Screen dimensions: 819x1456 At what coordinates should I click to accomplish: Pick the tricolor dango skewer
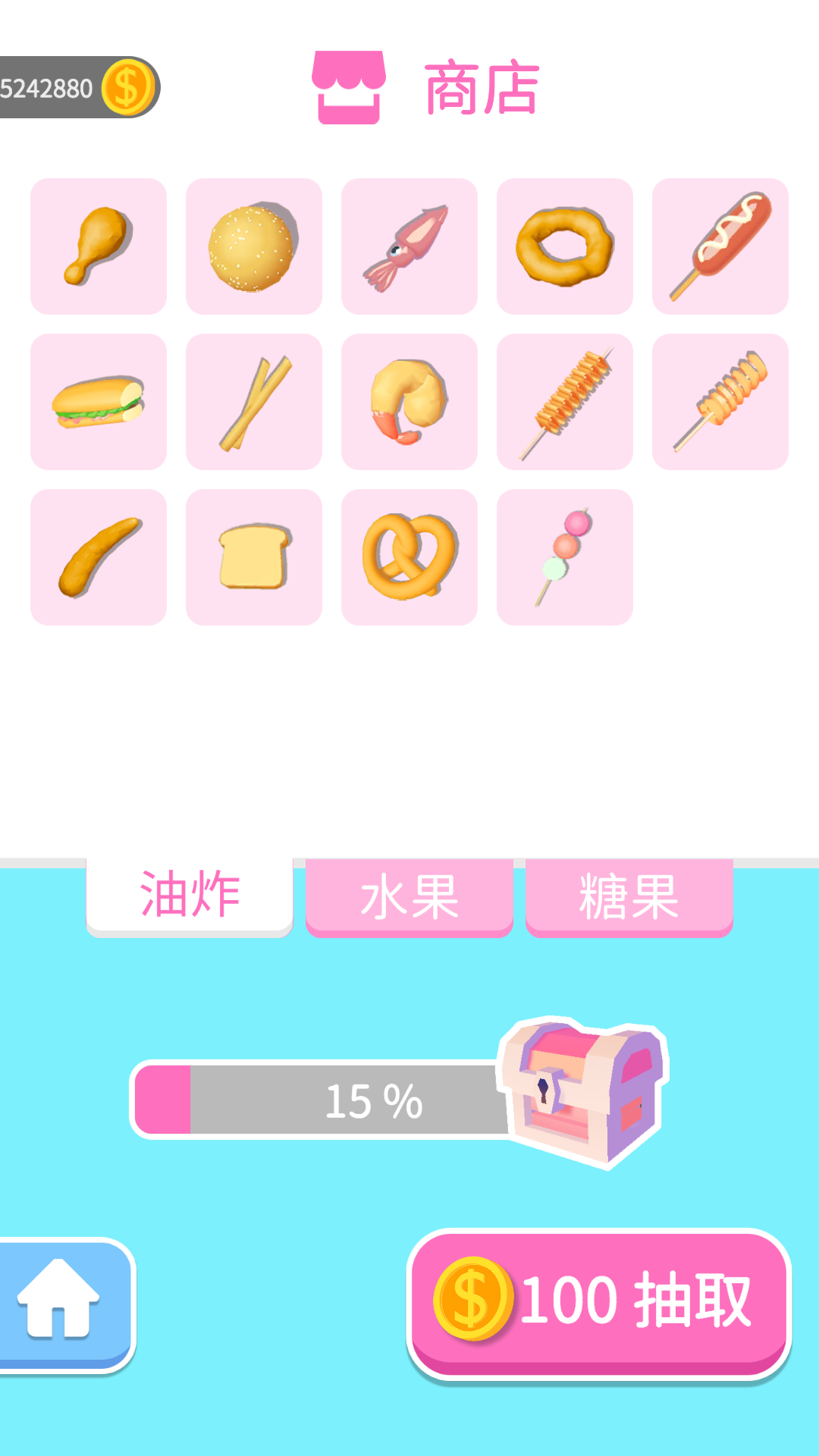(565, 557)
